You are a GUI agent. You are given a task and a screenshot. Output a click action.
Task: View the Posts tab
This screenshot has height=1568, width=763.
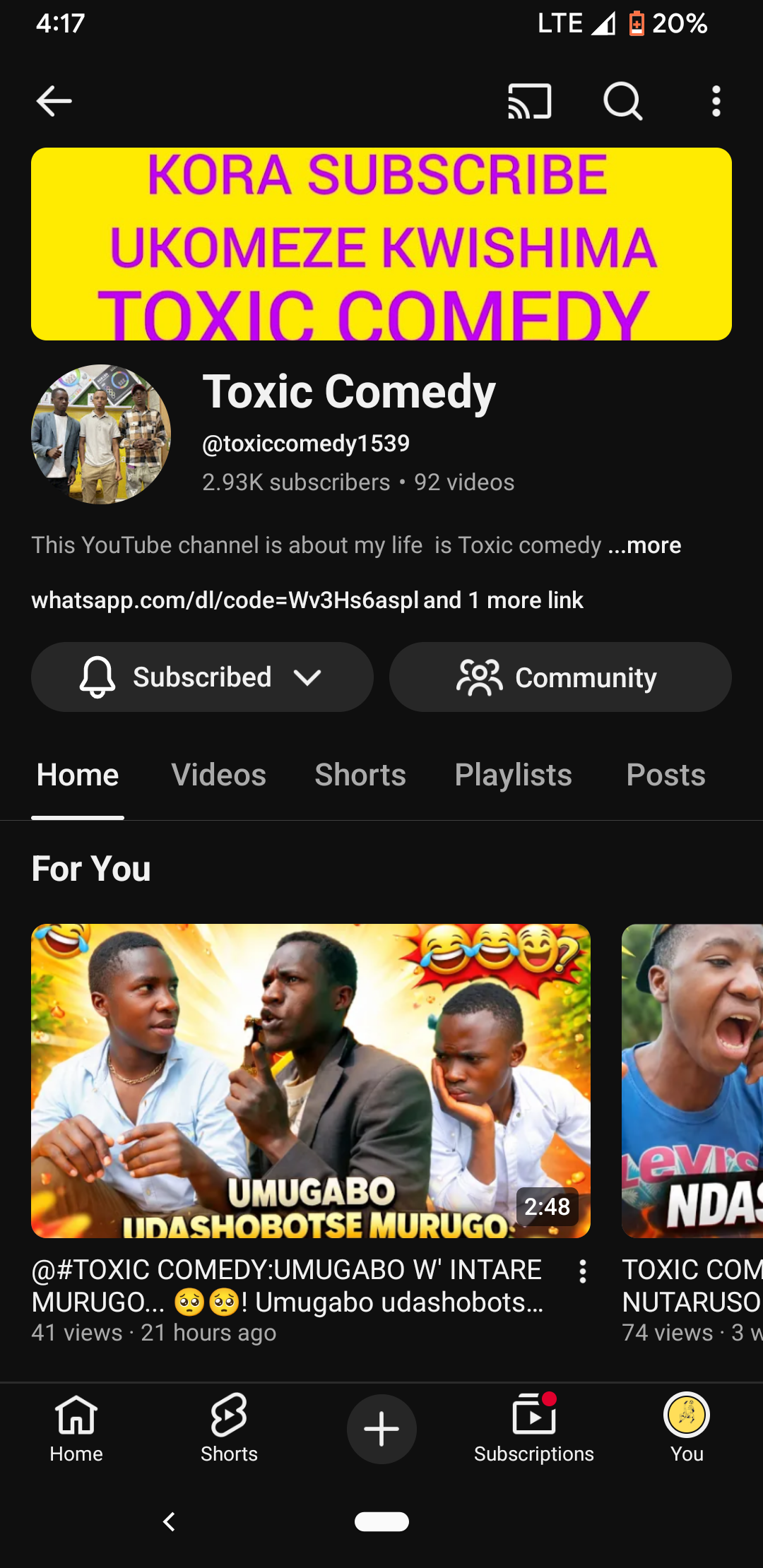pyautogui.click(x=666, y=775)
